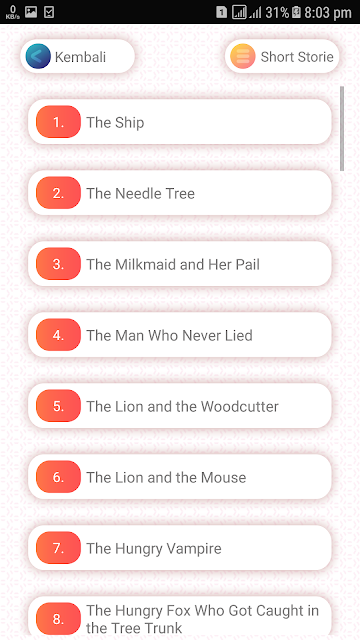
Task: Open The Lion and the Mouse
Action: [180, 477]
